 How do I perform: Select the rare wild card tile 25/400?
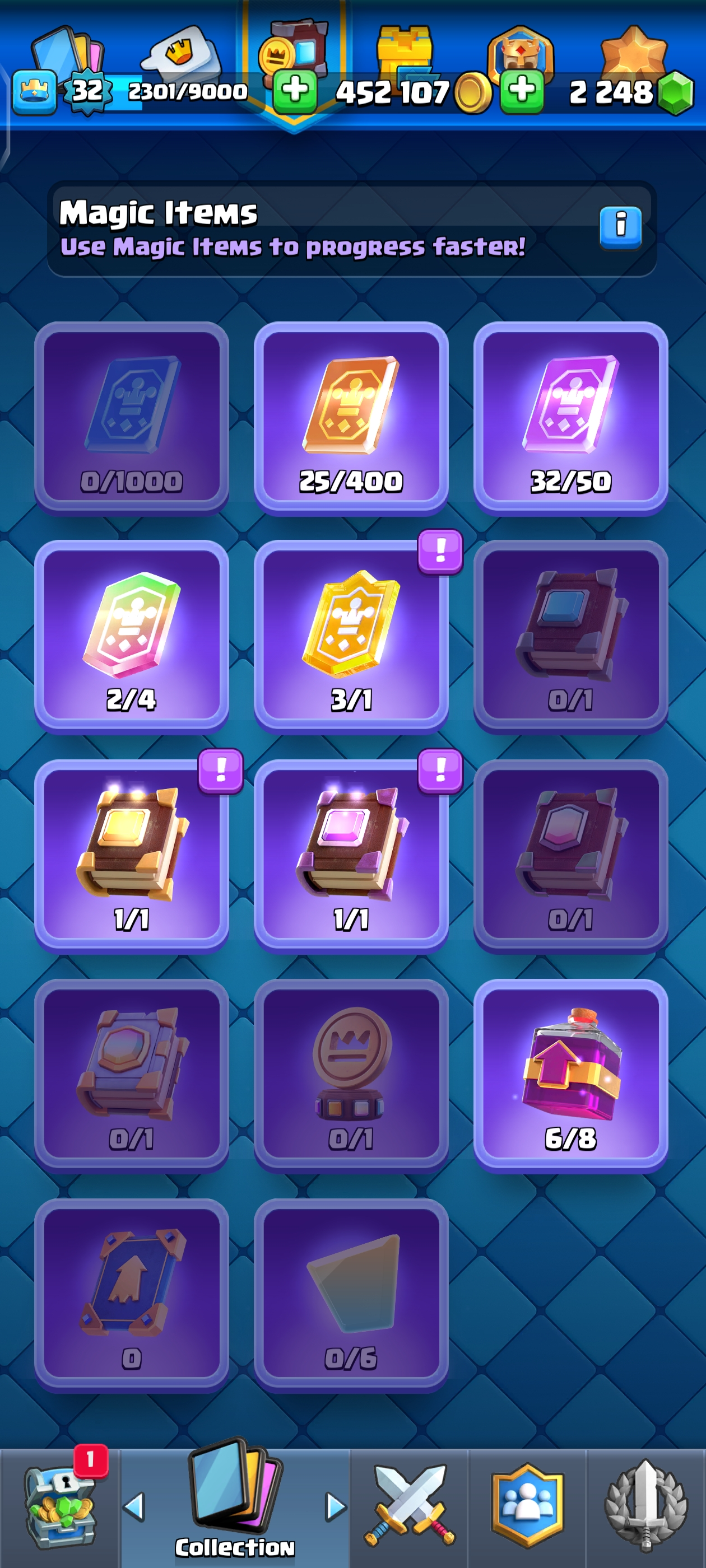pos(351,418)
